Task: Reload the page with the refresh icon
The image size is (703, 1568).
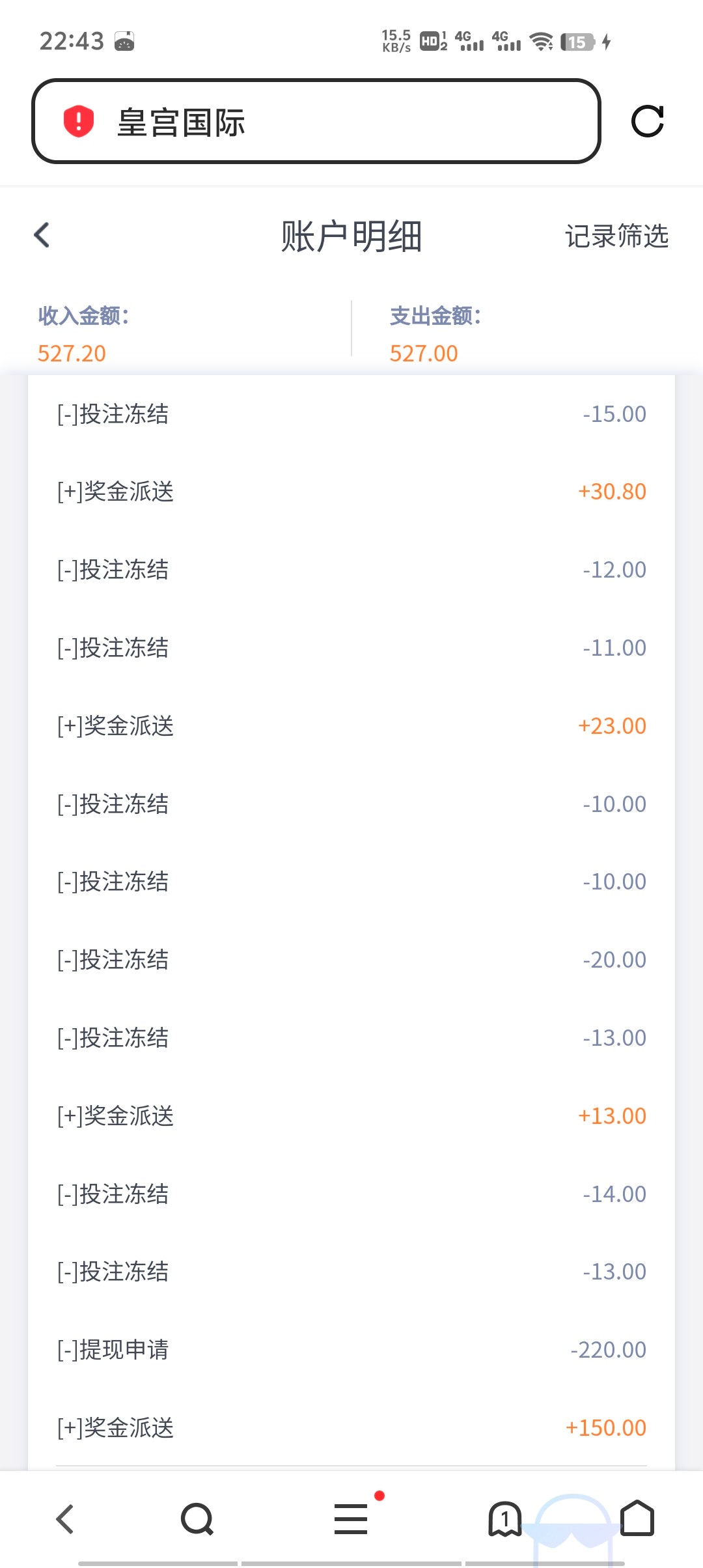Action: click(647, 121)
